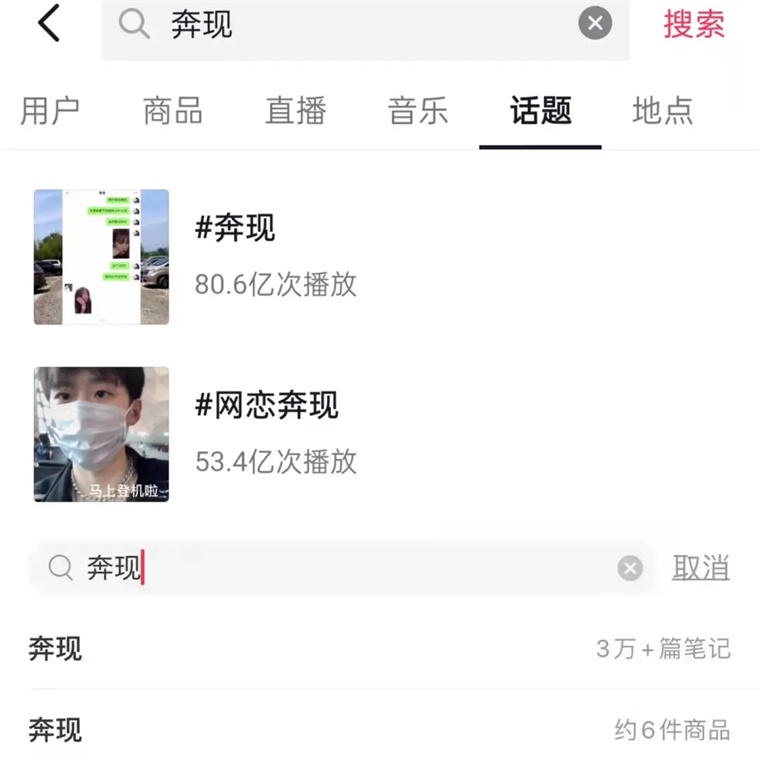Choose the 奔现 suggestion with 约6件商品

[x=380, y=730]
